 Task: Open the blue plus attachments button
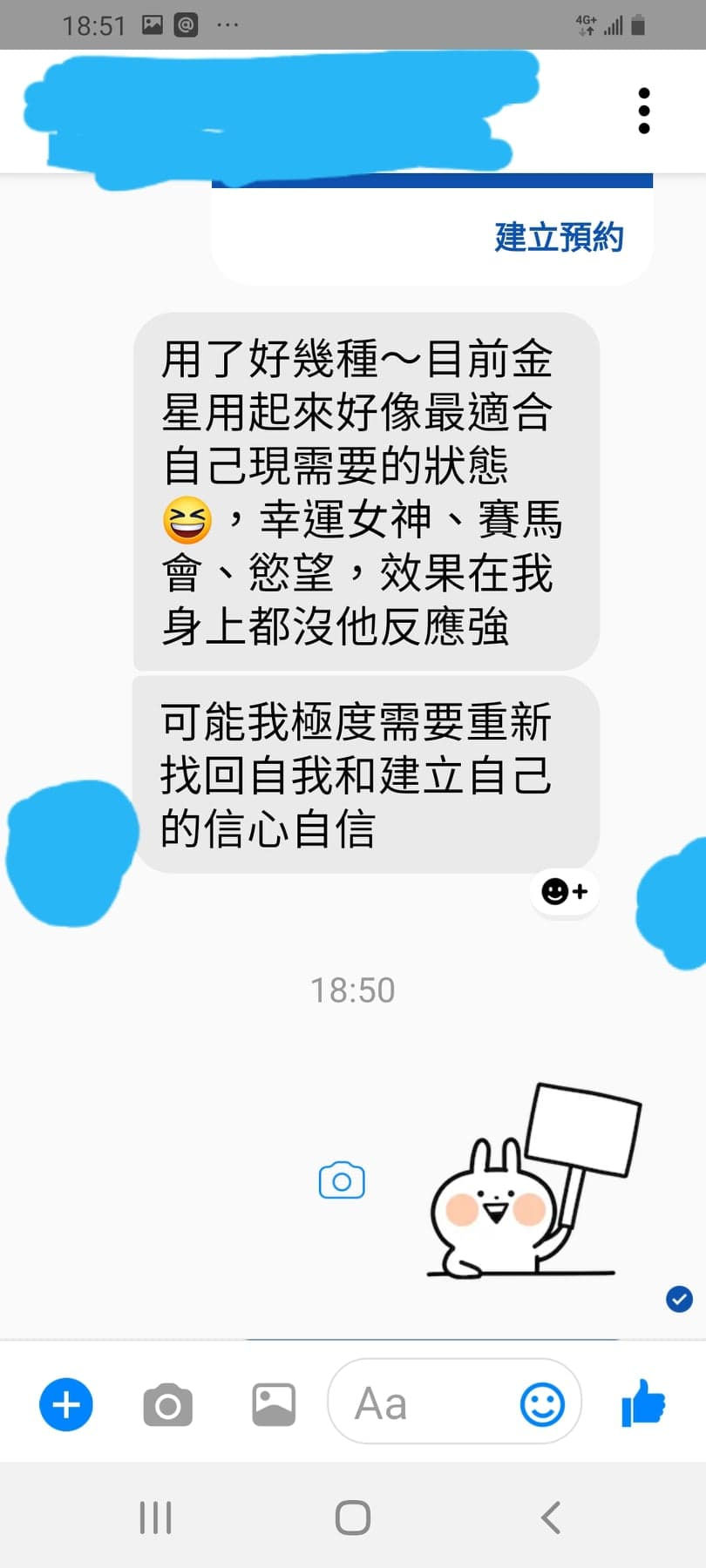coord(66,1404)
